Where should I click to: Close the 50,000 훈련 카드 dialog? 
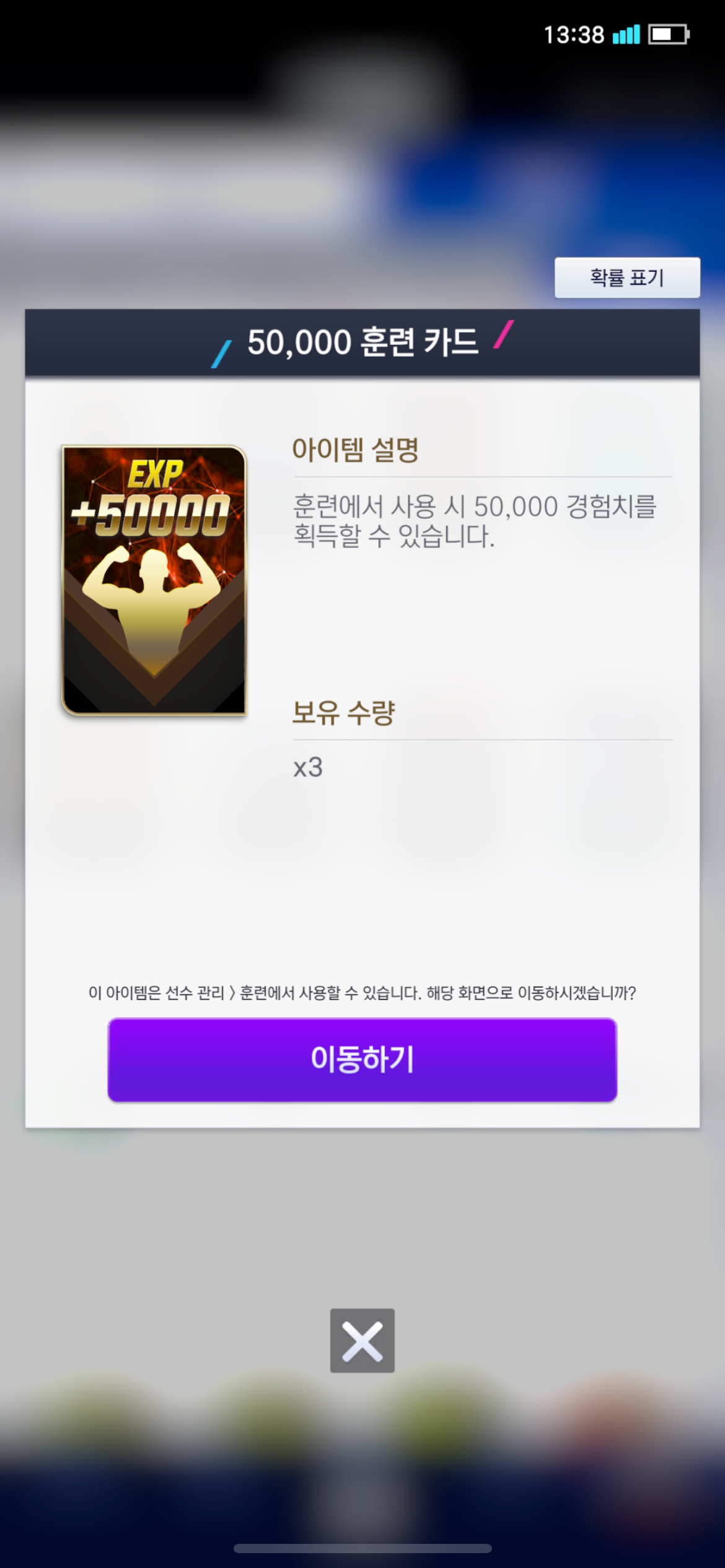(x=362, y=1341)
